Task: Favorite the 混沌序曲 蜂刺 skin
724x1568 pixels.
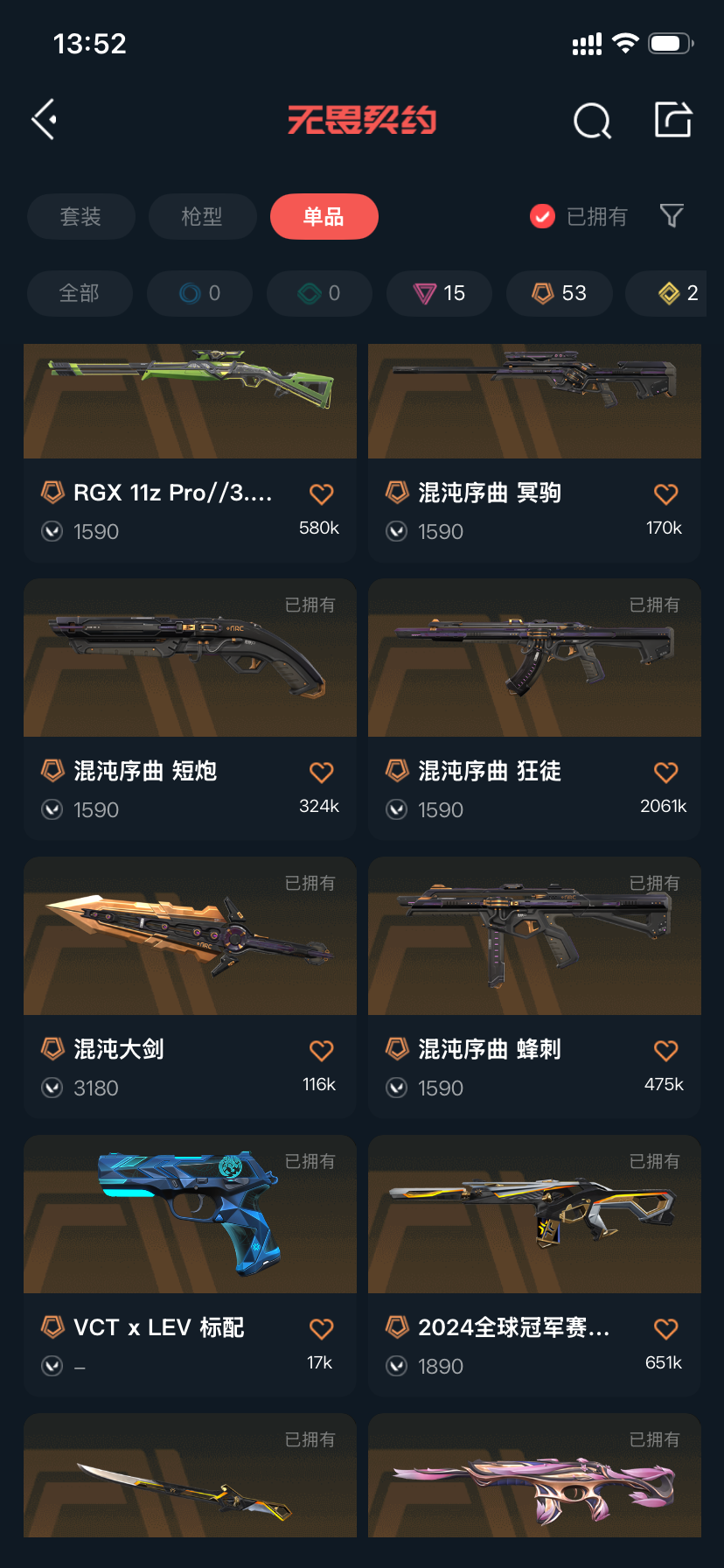Action: (665, 1051)
